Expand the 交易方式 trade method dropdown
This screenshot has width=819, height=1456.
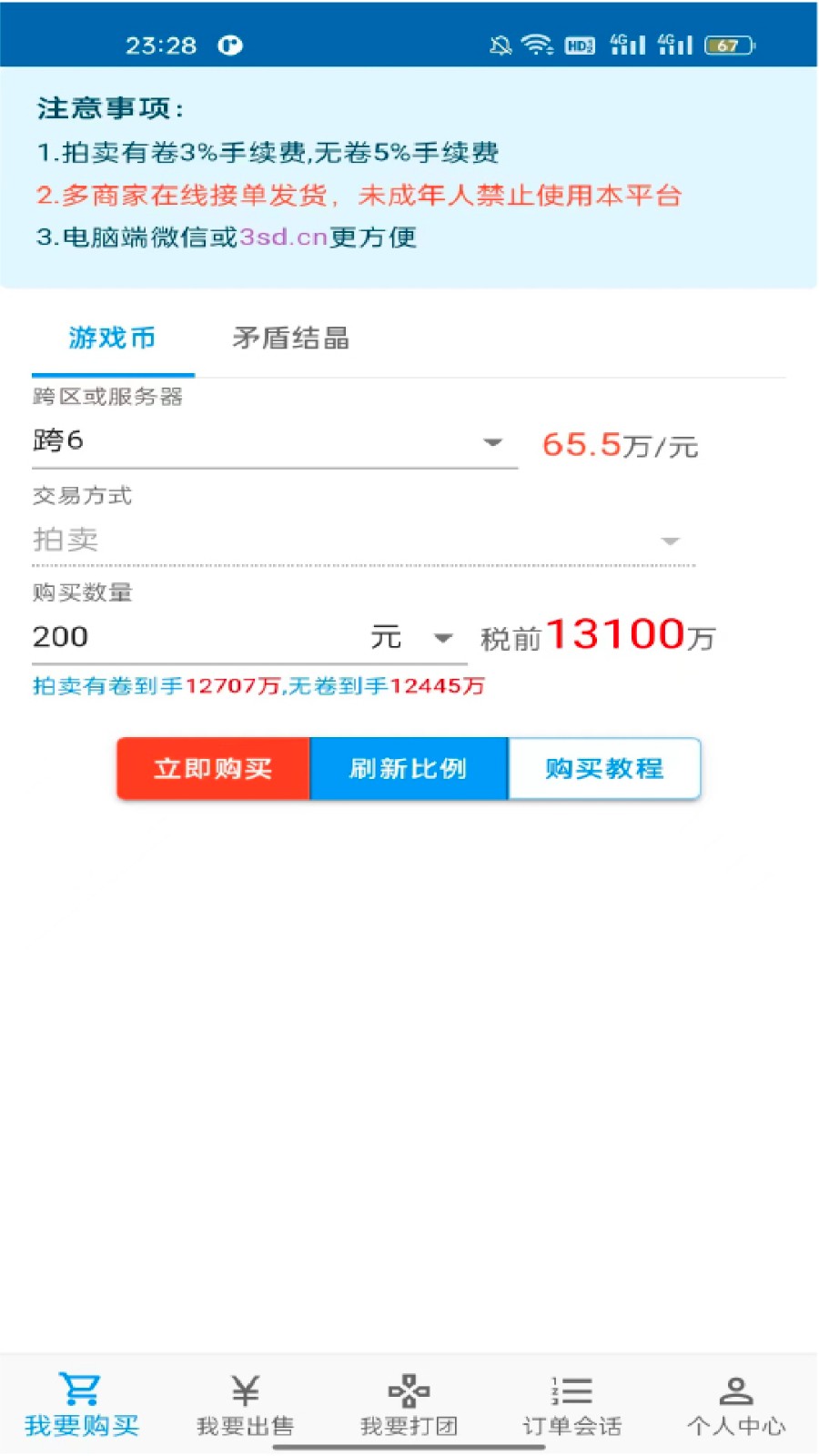point(671,540)
